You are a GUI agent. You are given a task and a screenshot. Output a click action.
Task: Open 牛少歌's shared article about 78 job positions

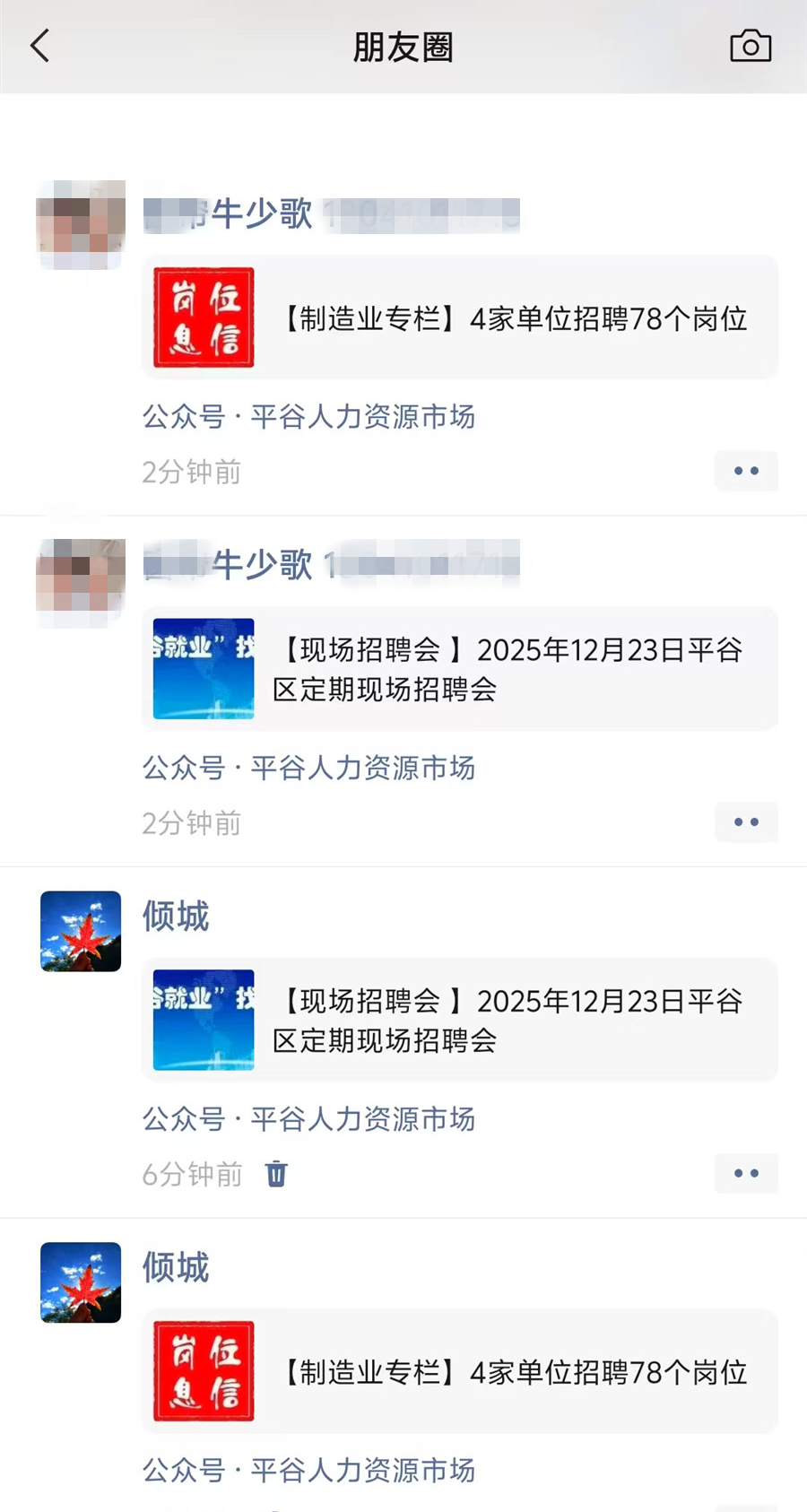[459, 318]
